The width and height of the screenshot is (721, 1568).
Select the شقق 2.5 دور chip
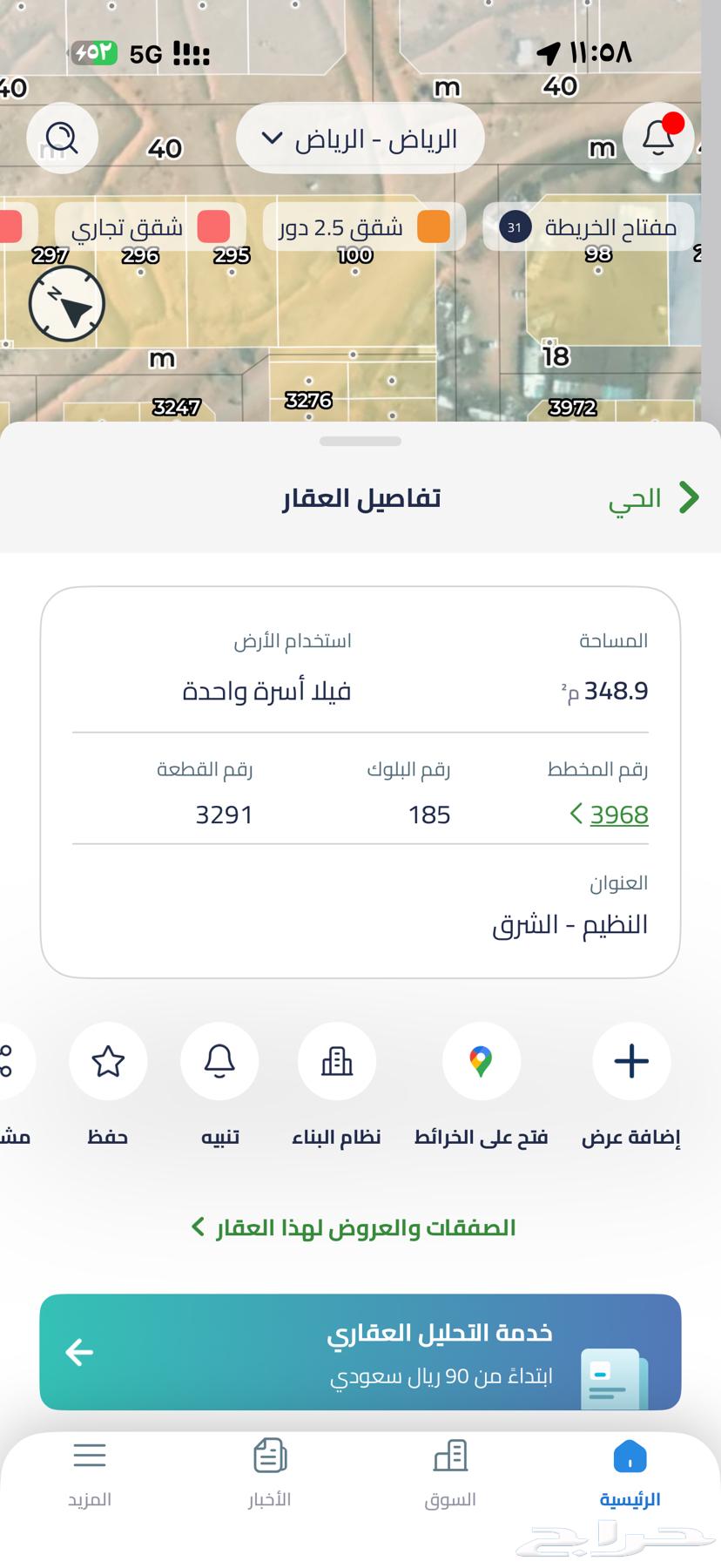(364, 228)
